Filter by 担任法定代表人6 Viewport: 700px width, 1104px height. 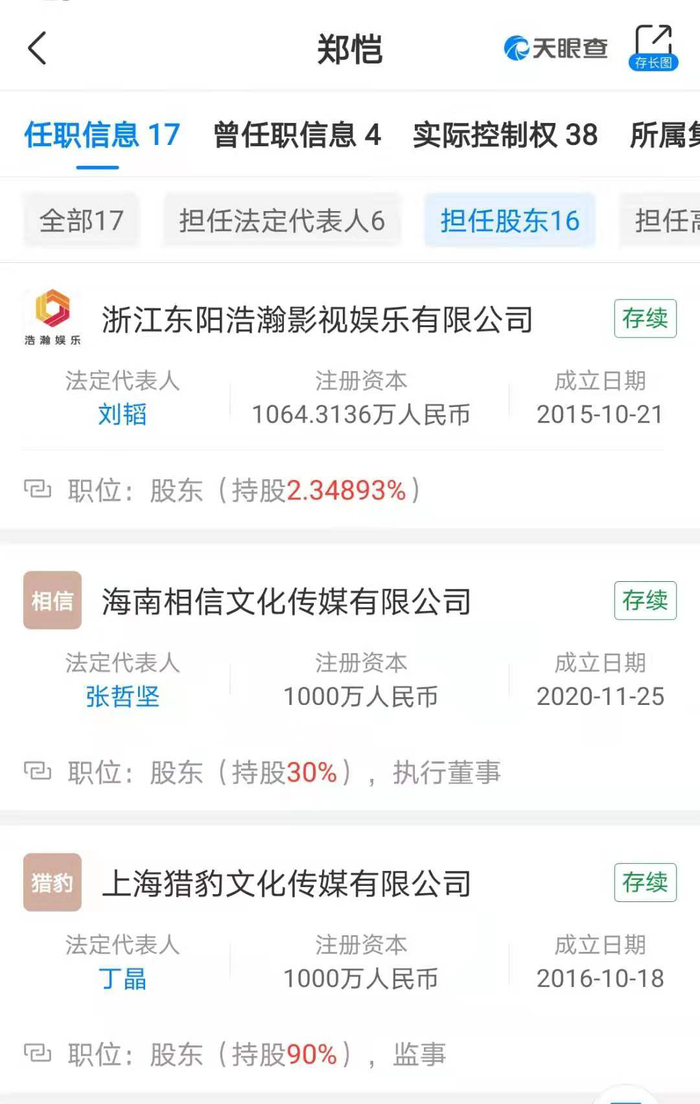pyautogui.click(x=282, y=221)
